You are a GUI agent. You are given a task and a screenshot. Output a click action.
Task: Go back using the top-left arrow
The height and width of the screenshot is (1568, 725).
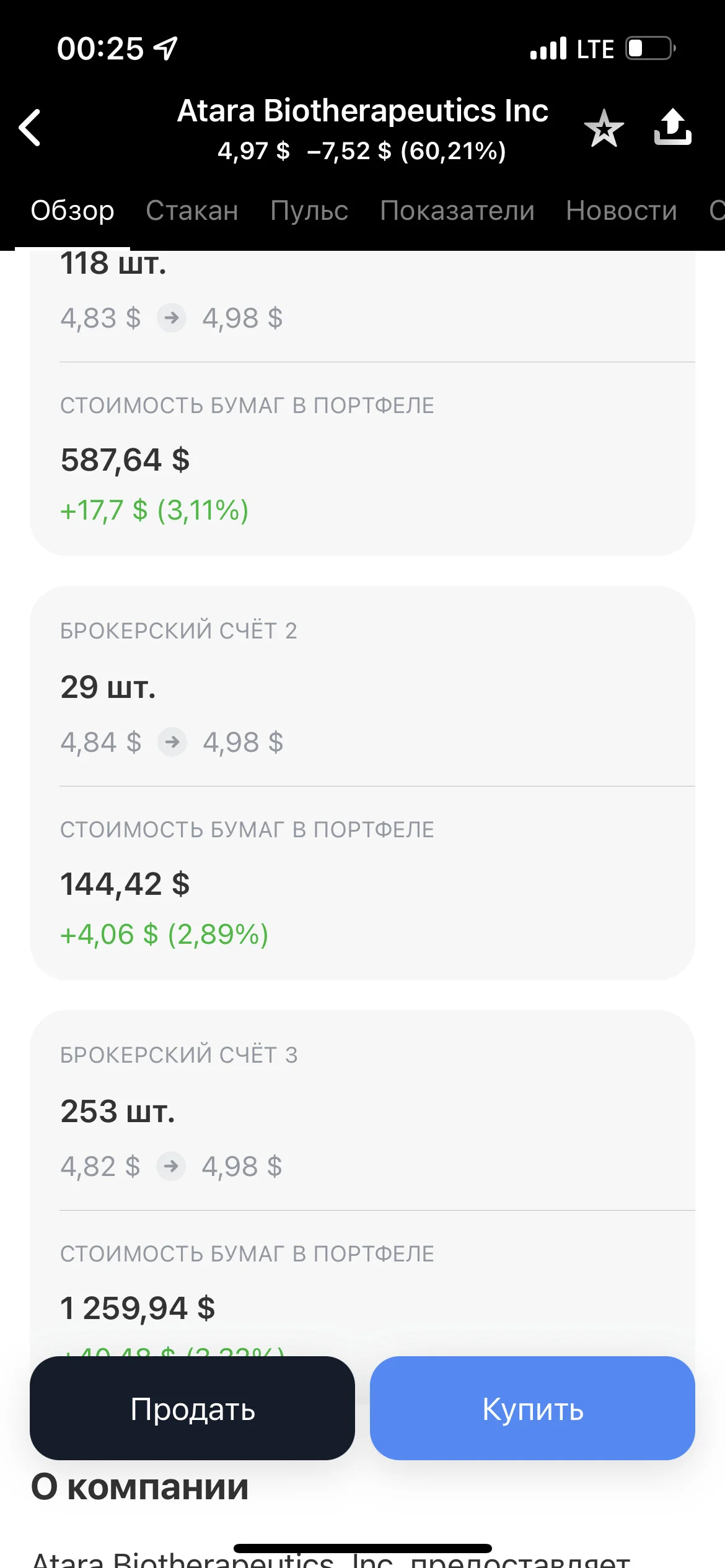click(x=30, y=128)
